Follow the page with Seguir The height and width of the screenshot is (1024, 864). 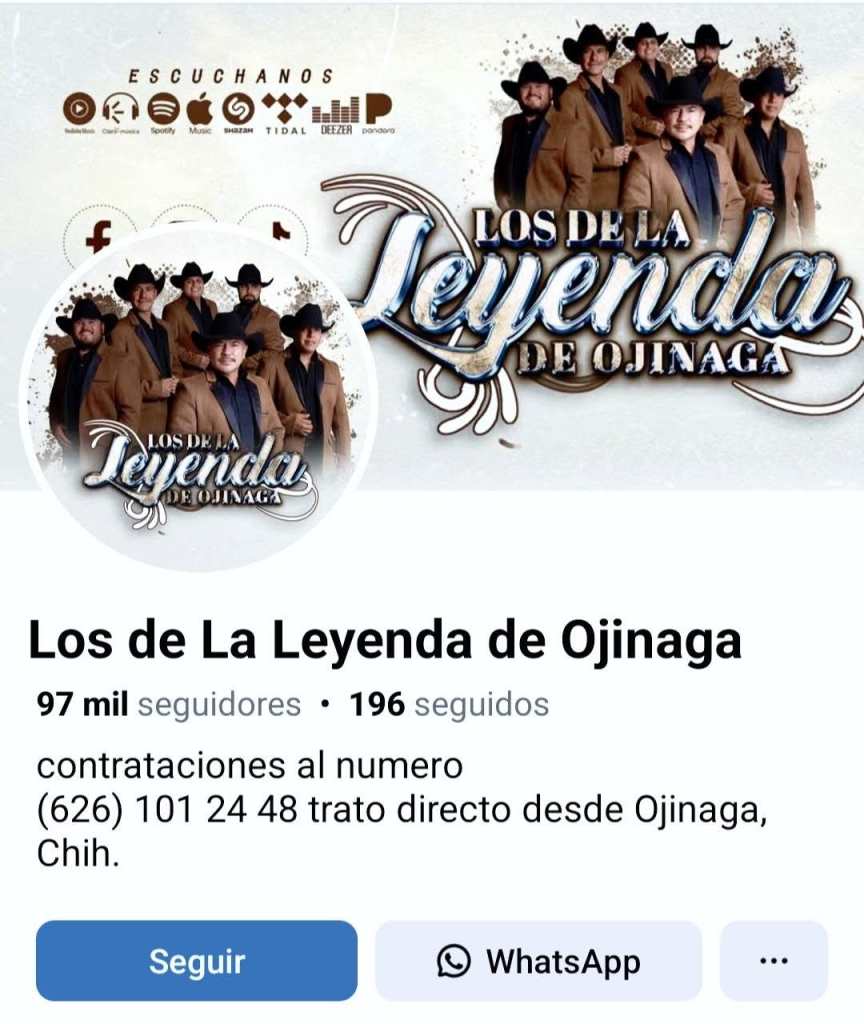tap(197, 961)
